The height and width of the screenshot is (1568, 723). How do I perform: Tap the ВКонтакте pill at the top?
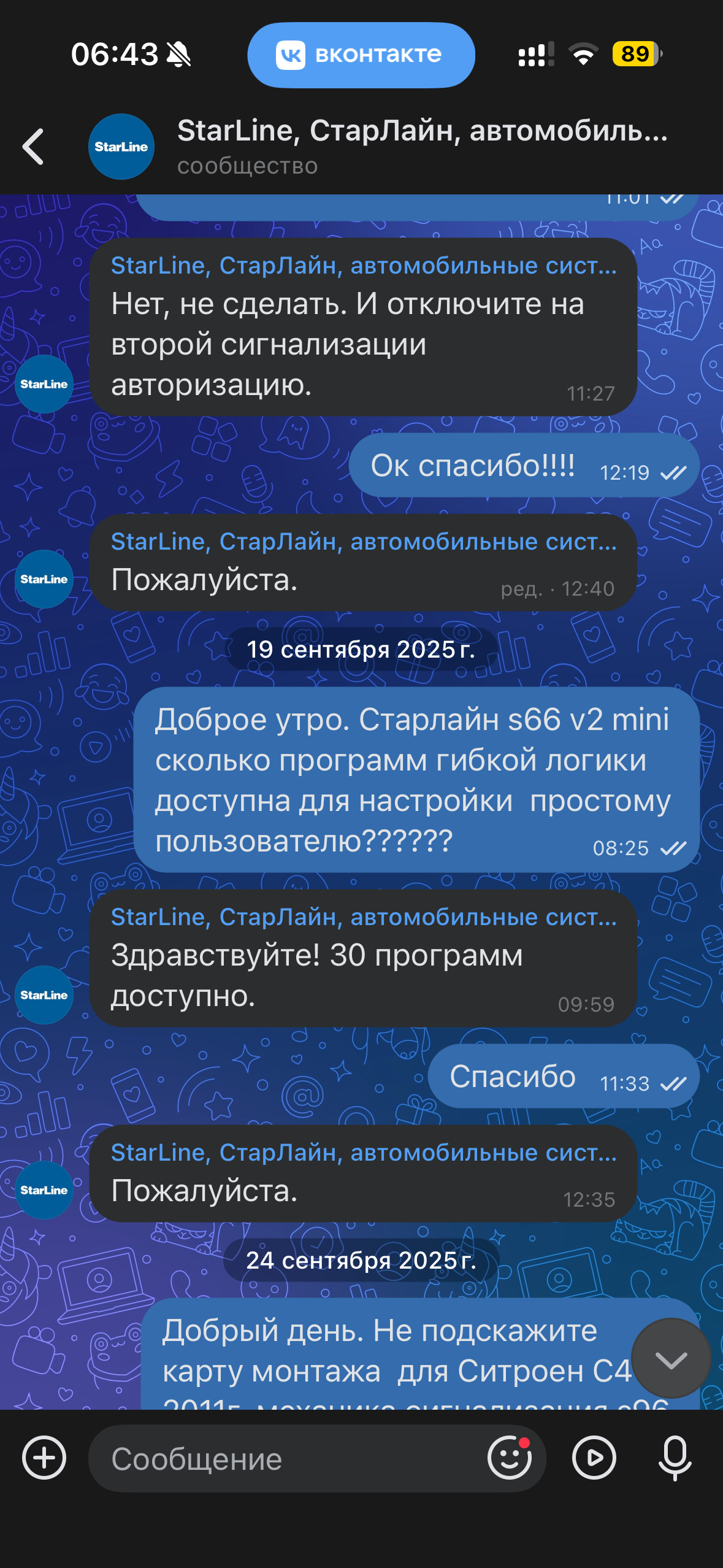[x=361, y=55]
